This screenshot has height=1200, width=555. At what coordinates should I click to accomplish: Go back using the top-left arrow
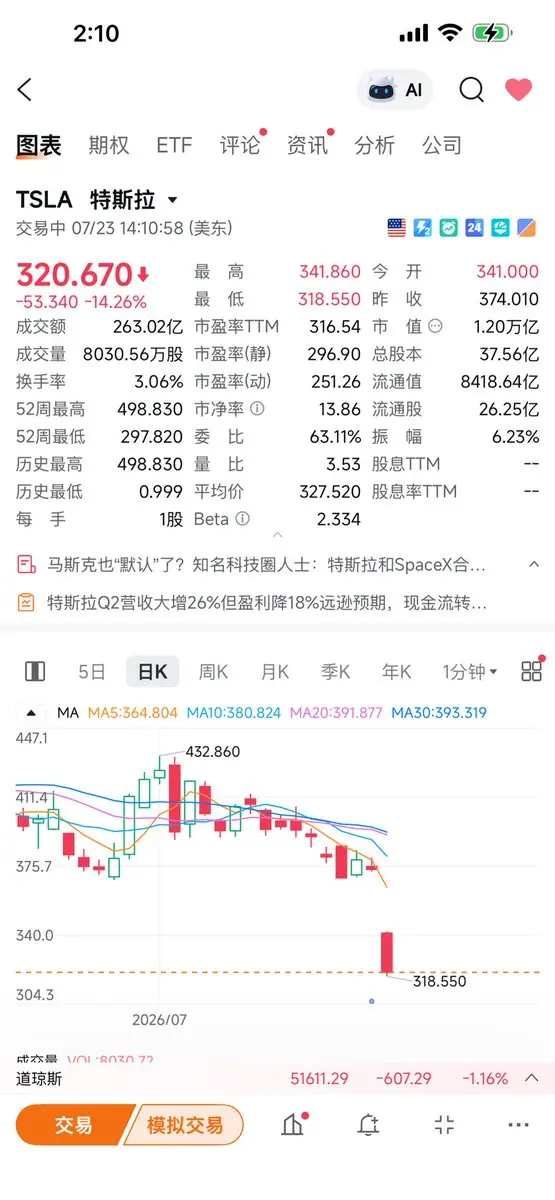25,90
